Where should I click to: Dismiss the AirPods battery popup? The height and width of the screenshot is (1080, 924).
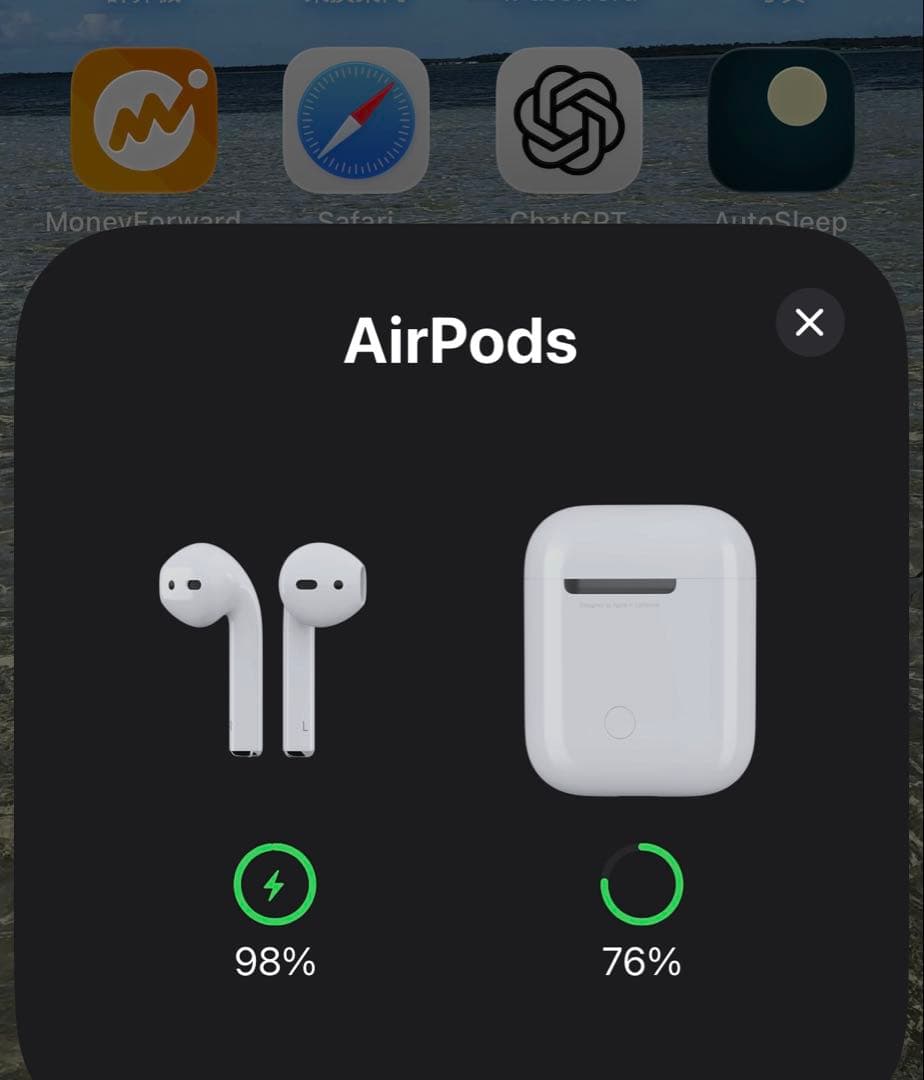(809, 322)
